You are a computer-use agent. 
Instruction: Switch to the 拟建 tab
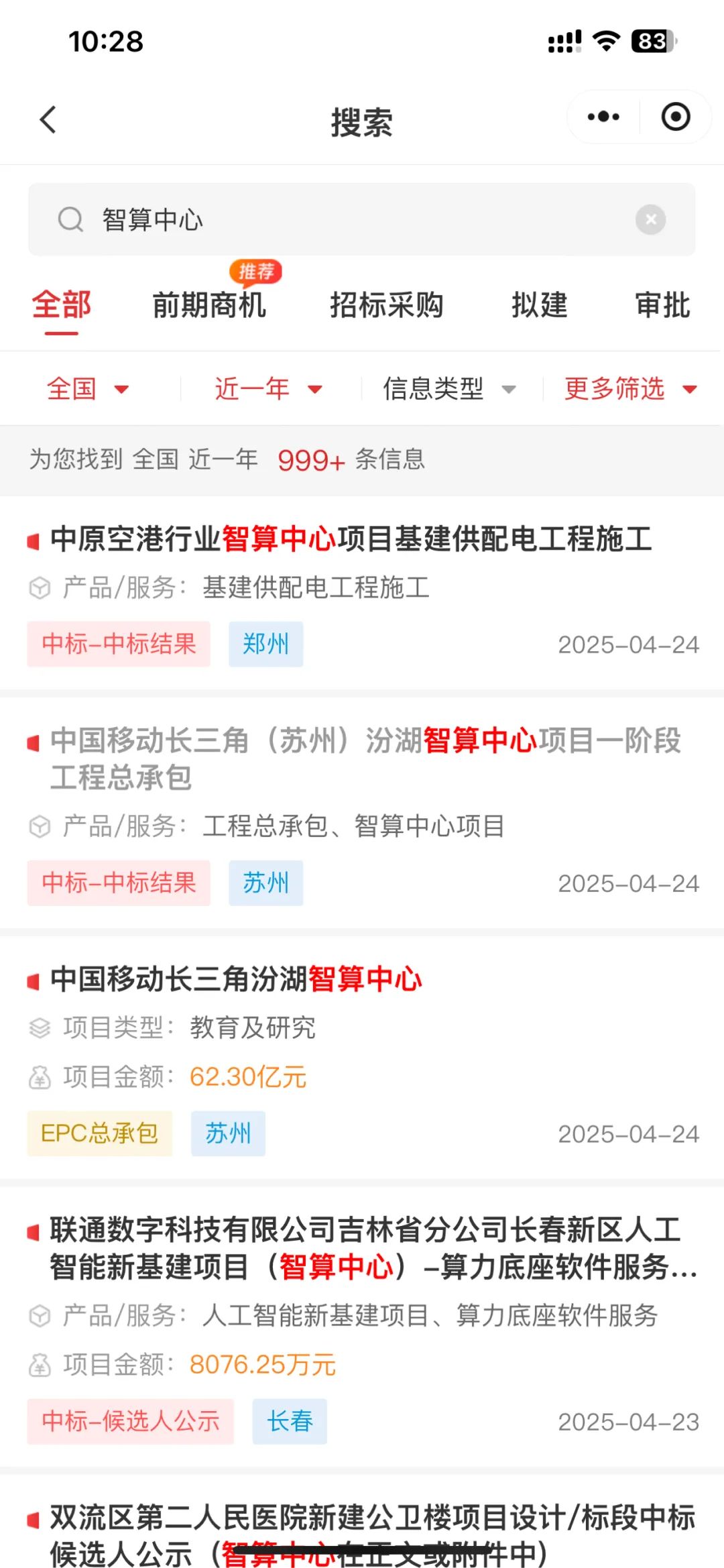point(540,306)
